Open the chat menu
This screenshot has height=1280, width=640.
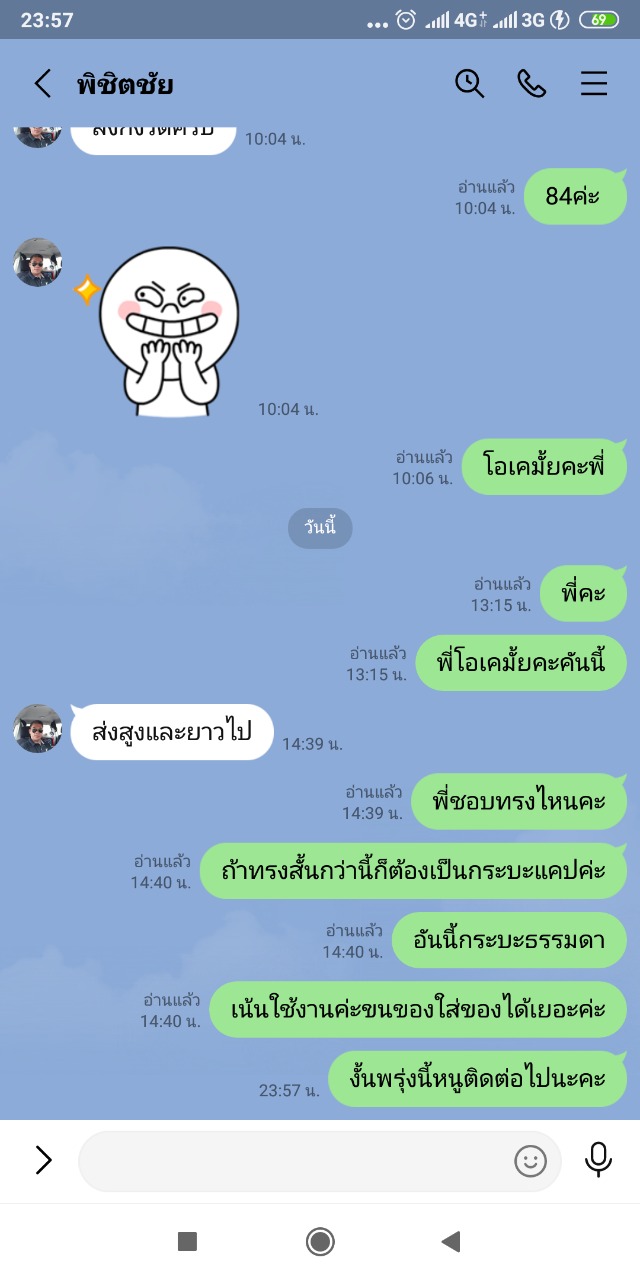[594, 84]
